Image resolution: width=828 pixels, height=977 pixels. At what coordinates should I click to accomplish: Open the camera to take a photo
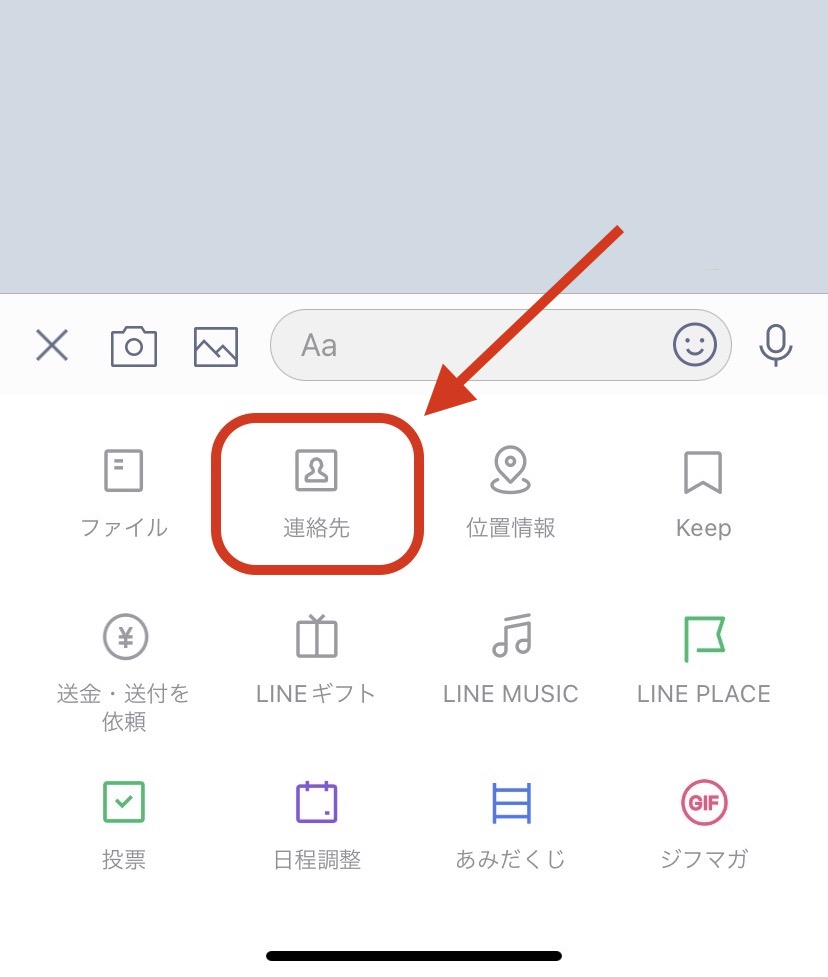pos(134,346)
